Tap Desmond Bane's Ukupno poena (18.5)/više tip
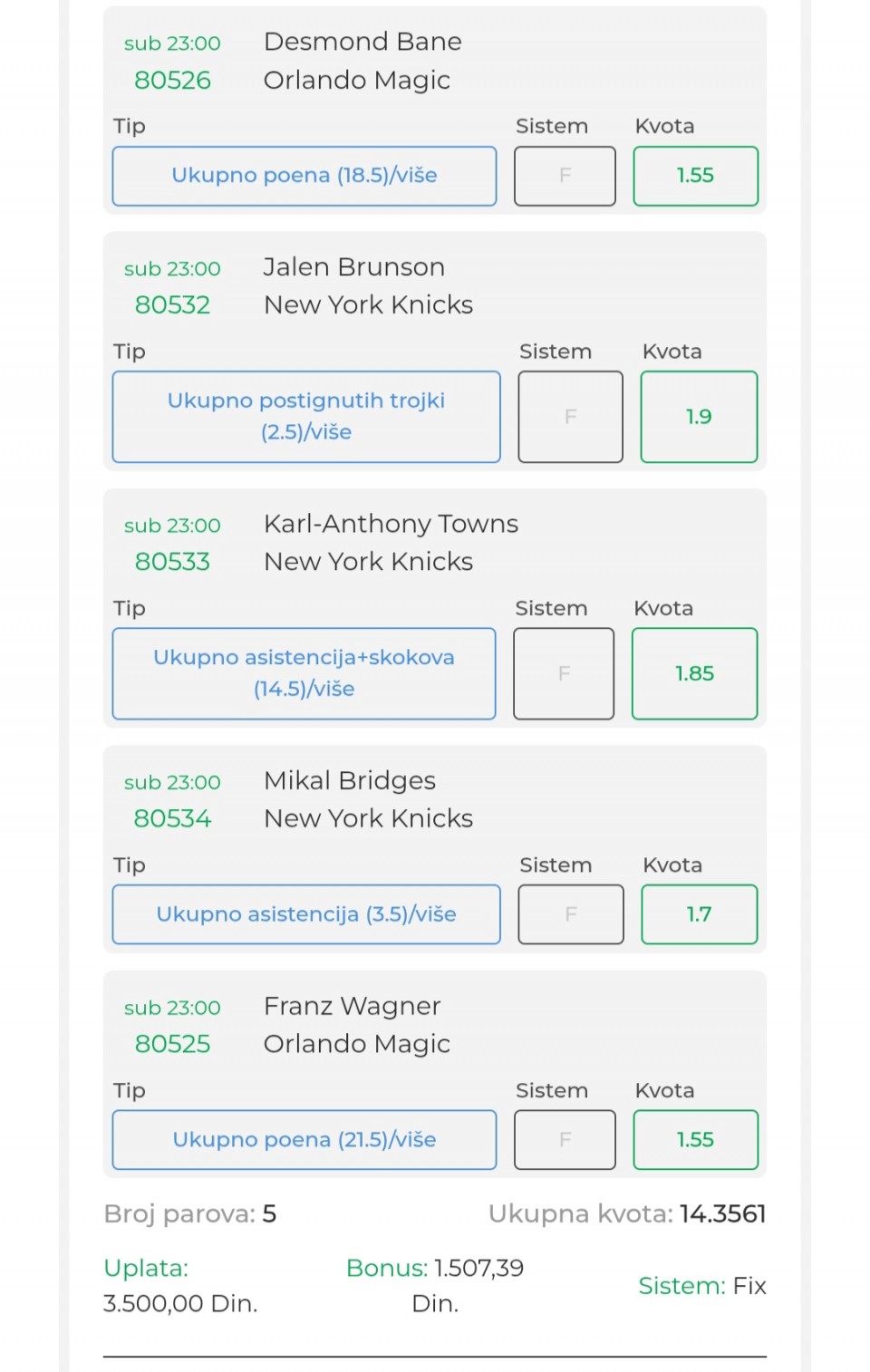 (304, 176)
